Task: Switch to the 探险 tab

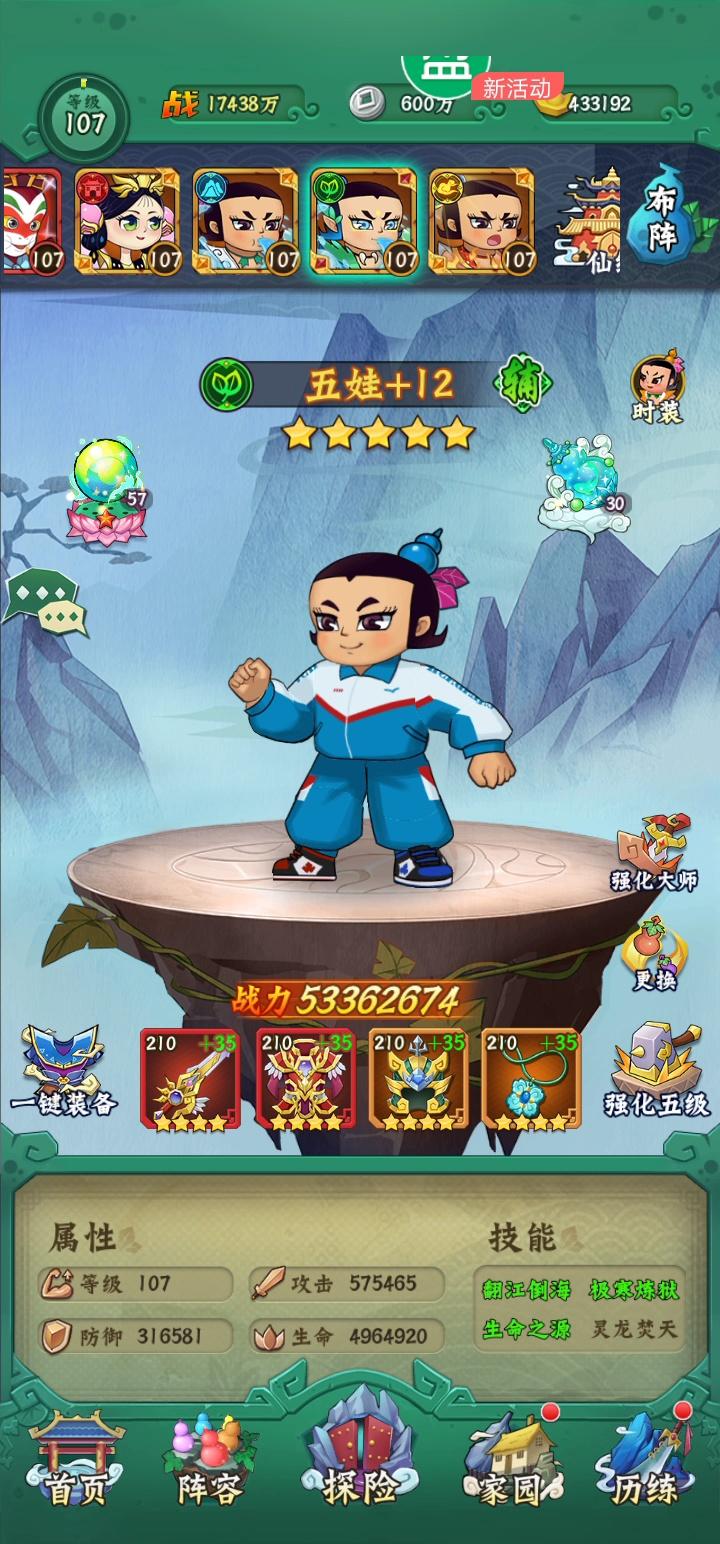Action: point(360,1455)
